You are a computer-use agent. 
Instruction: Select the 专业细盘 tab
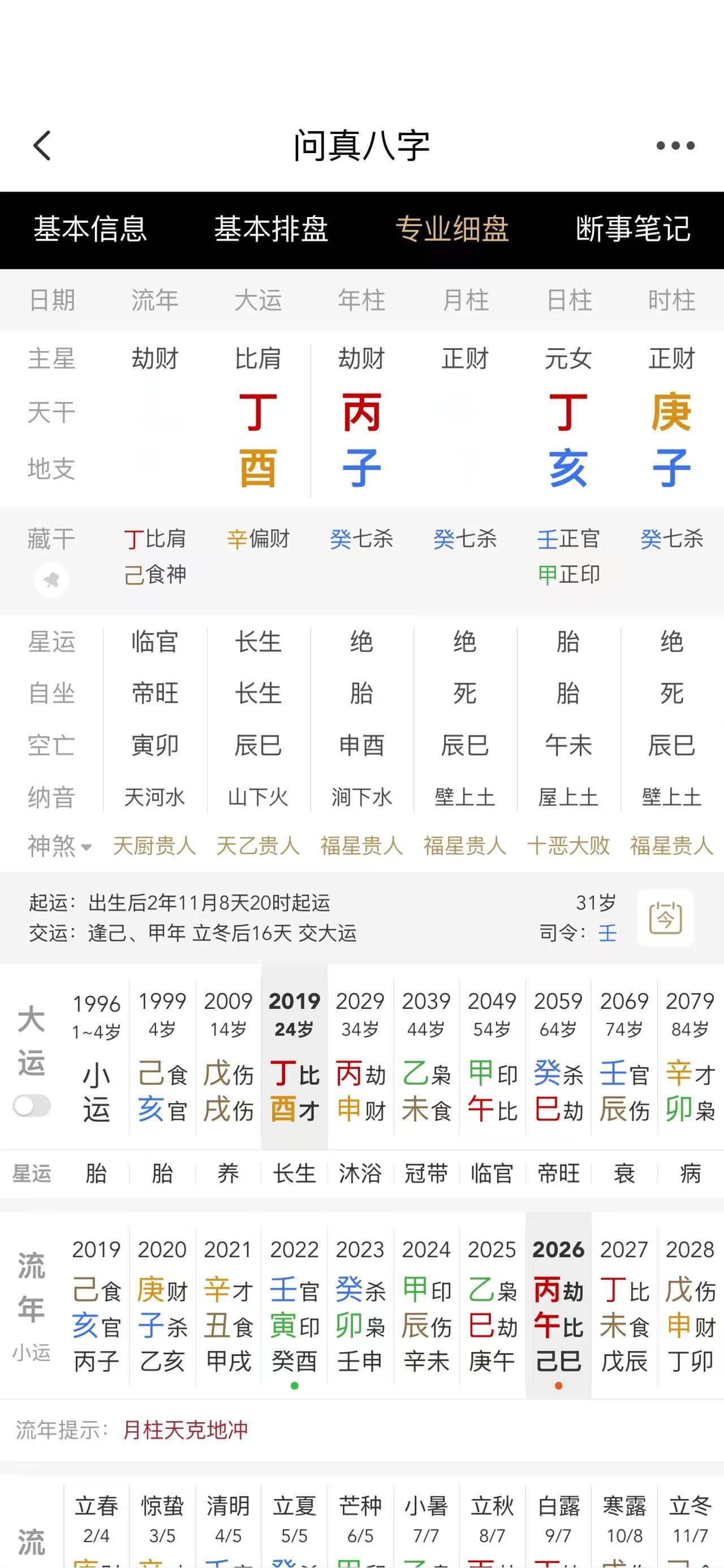coord(452,229)
